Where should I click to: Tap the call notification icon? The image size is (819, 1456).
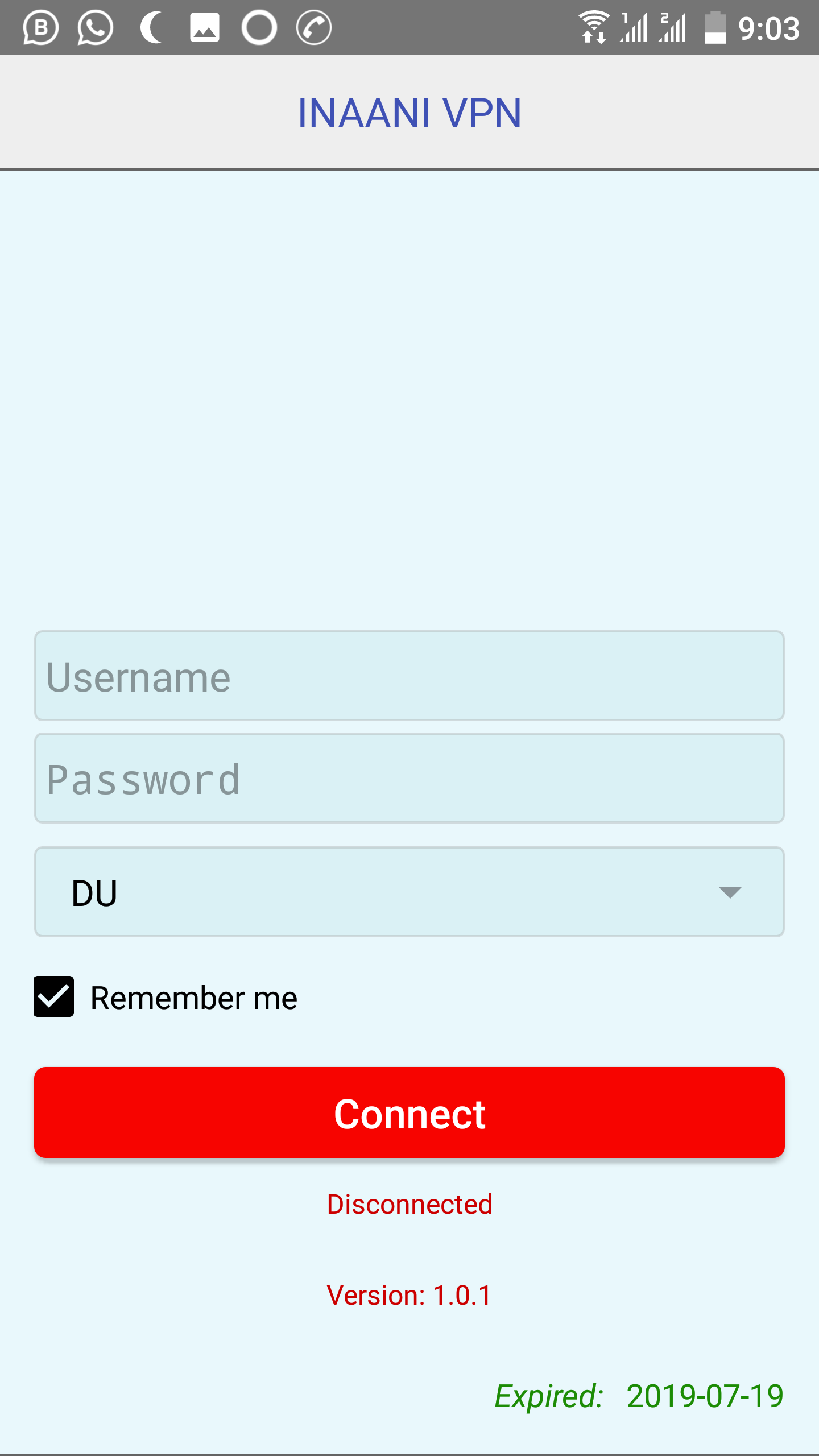(x=314, y=28)
